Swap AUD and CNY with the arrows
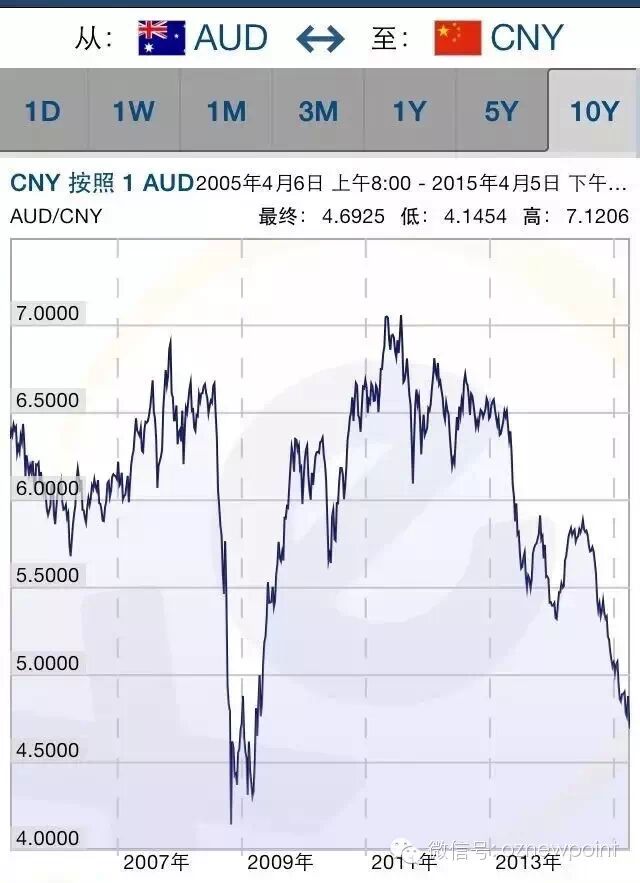Screen dimensions: 640x883 click(320, 39)
